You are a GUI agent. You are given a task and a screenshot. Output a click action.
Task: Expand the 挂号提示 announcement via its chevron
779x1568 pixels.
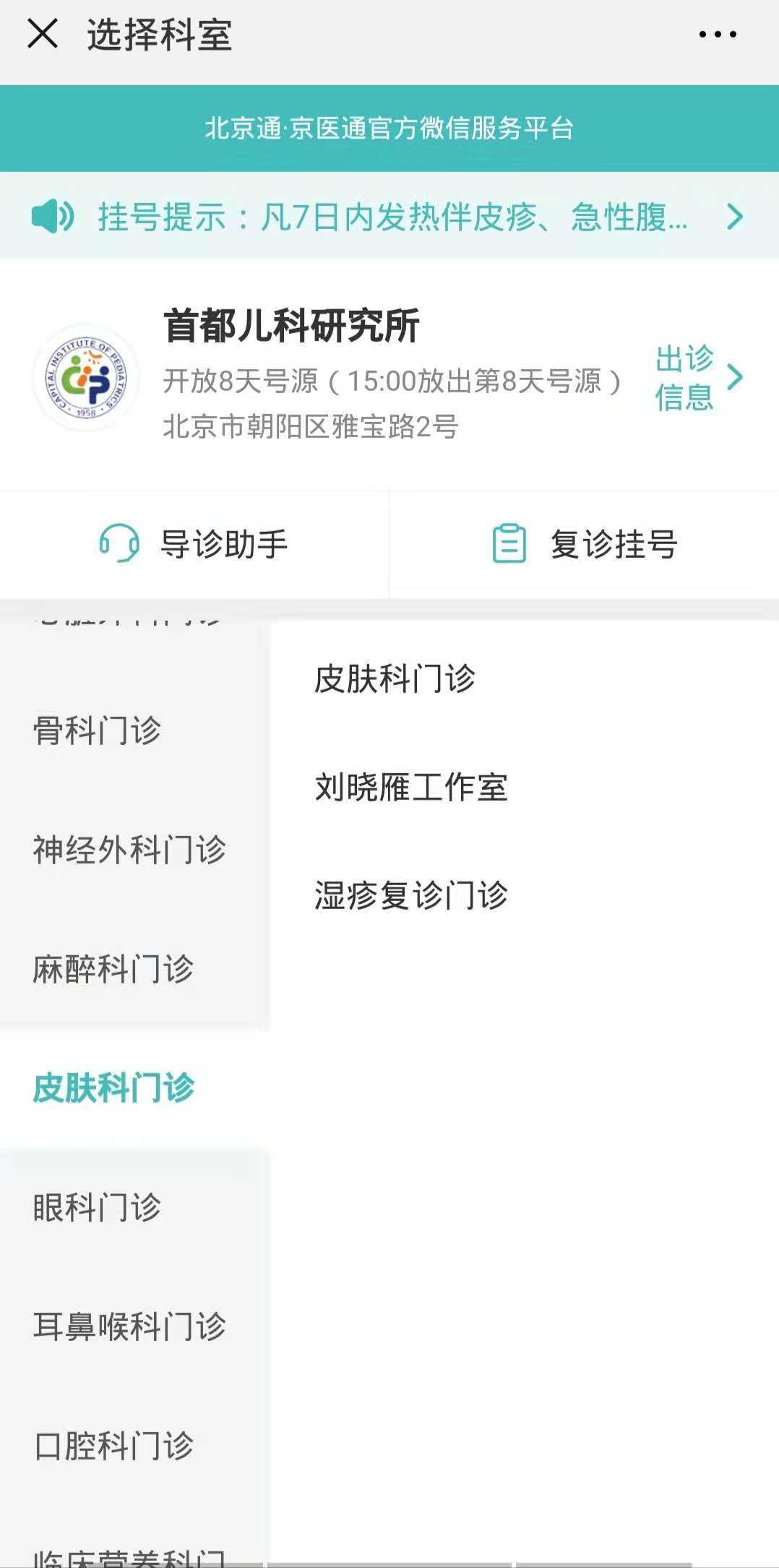point(736,215)
